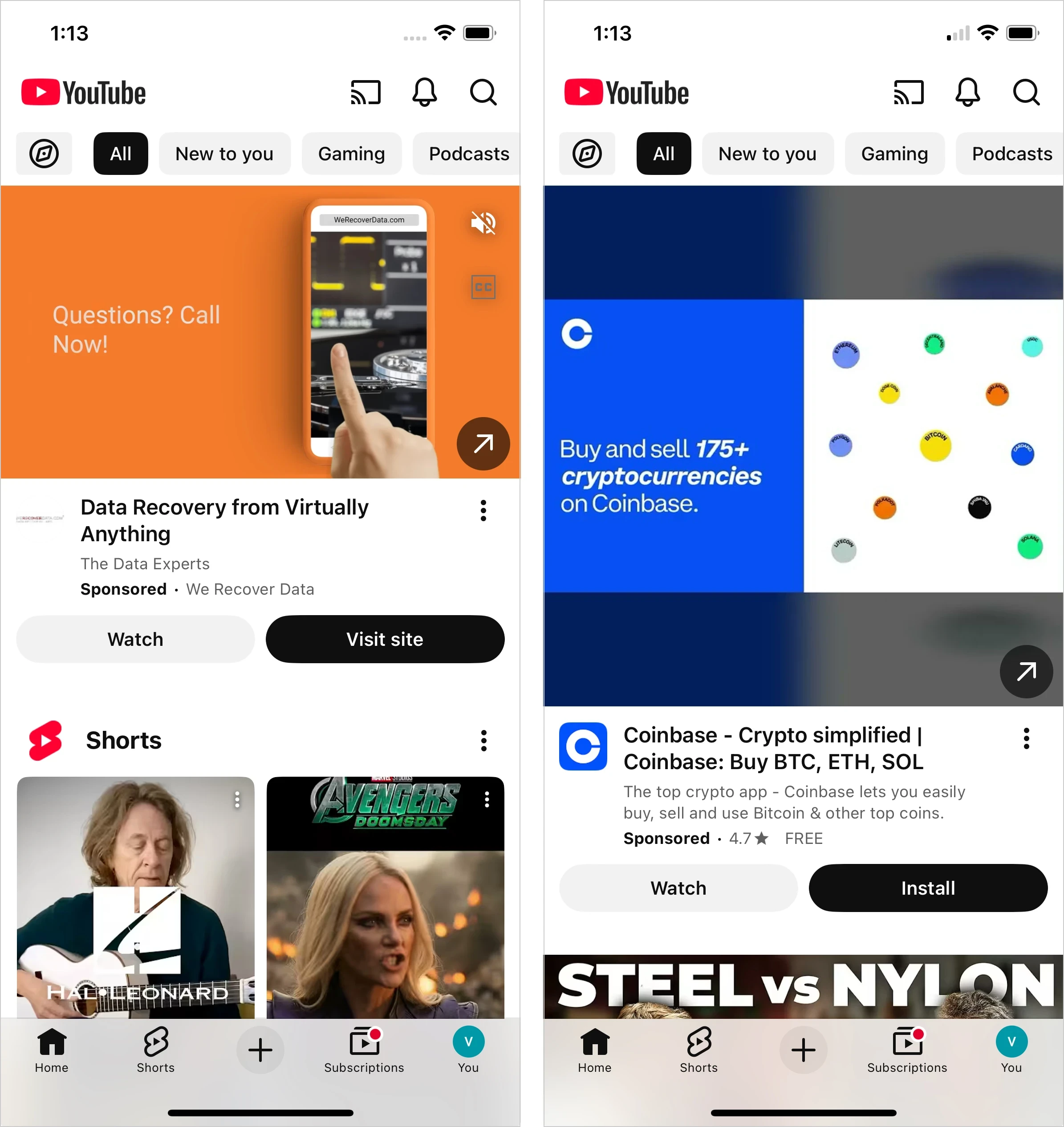Open the STEEL vs NYLON video
Image resolution: width=1064 pixels, height=1127 pixels.
point(803,987)
